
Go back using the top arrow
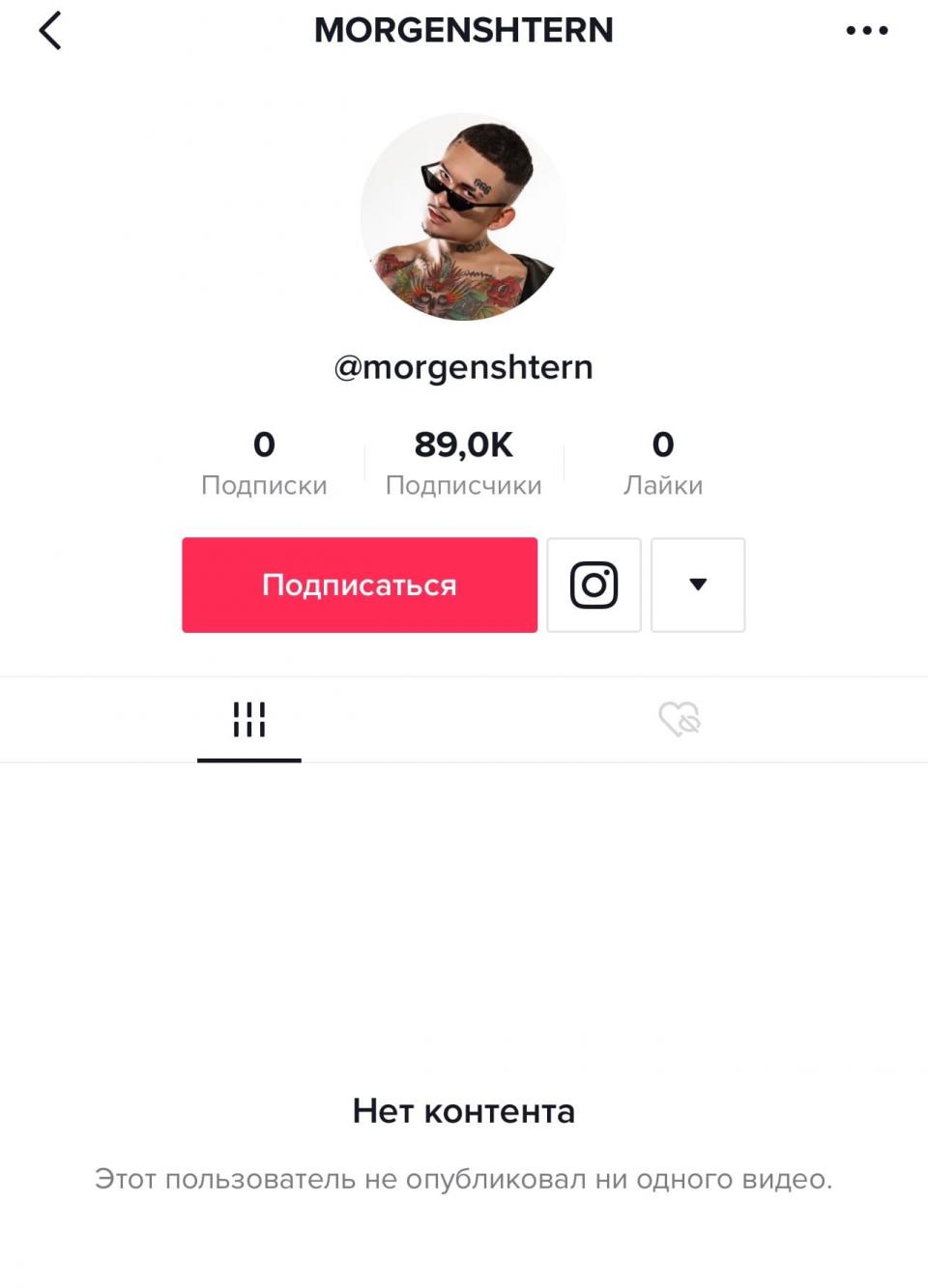[x=50, y=30]
